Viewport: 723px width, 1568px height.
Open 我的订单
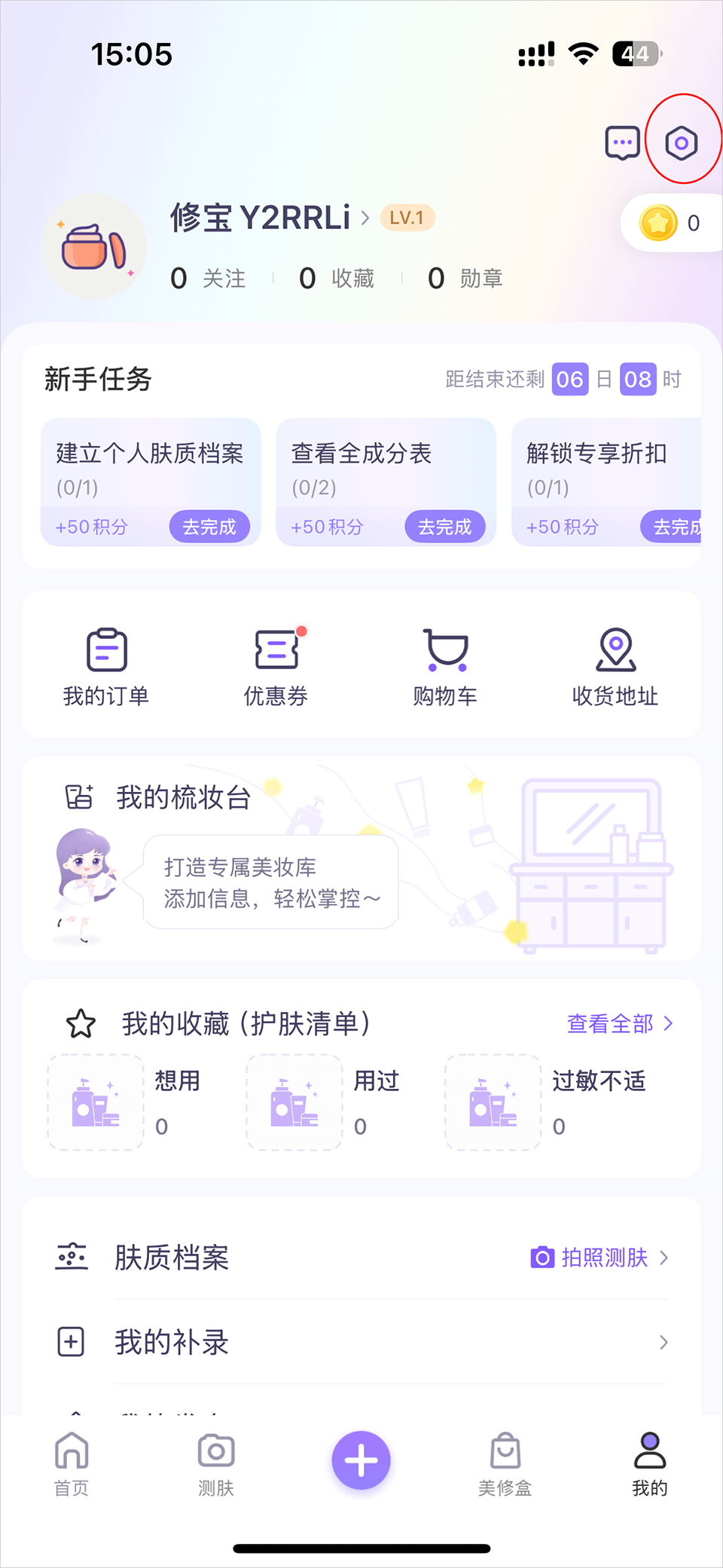[x=106, y=665]
